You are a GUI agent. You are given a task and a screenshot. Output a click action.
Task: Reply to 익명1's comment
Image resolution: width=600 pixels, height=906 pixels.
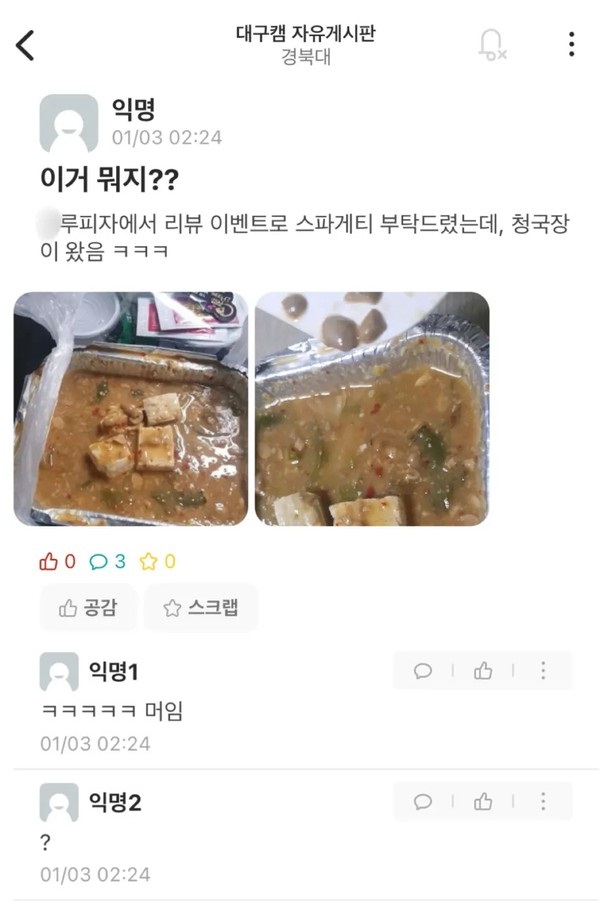pos(423,671)
